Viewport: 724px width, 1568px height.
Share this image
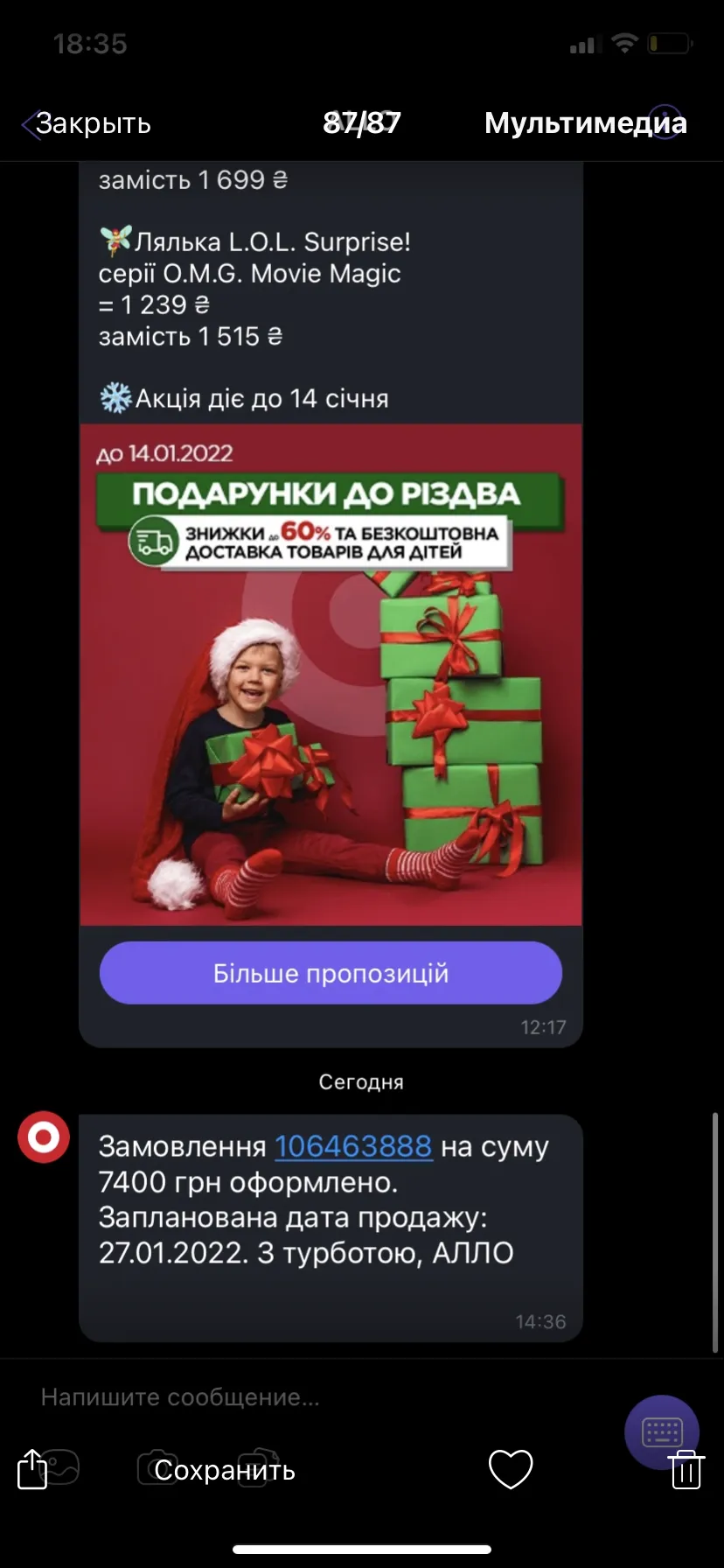coord(32,1469)
